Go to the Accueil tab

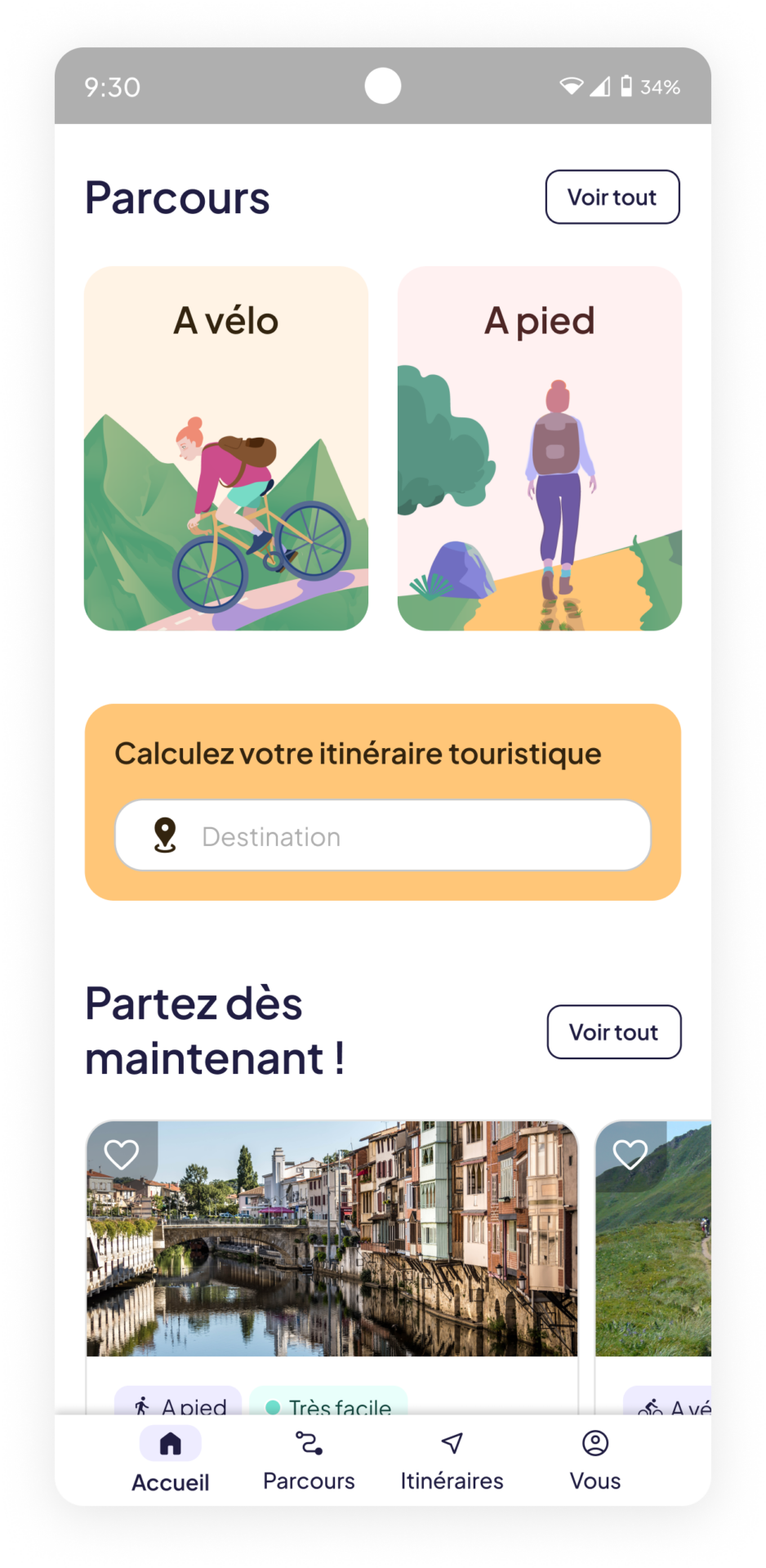pos(170,1459)
